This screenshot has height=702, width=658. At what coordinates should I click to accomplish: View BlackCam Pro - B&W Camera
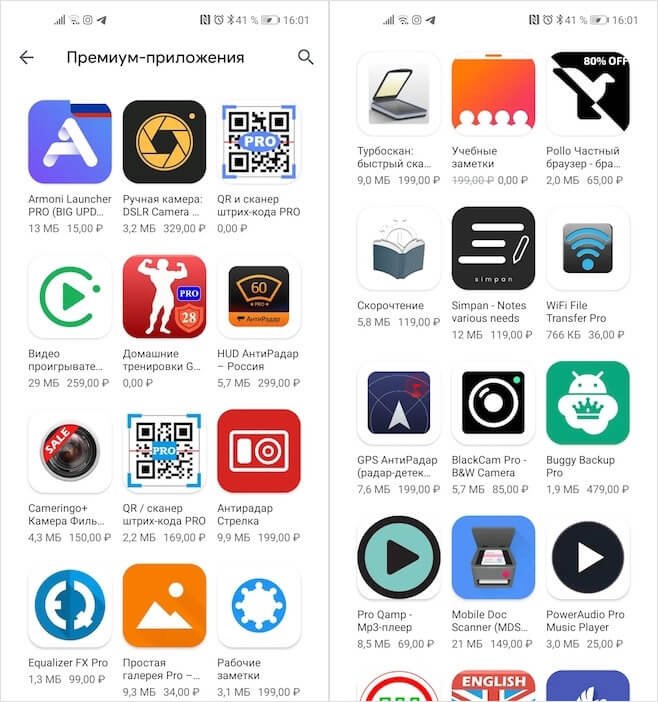[x=493, y=403]
